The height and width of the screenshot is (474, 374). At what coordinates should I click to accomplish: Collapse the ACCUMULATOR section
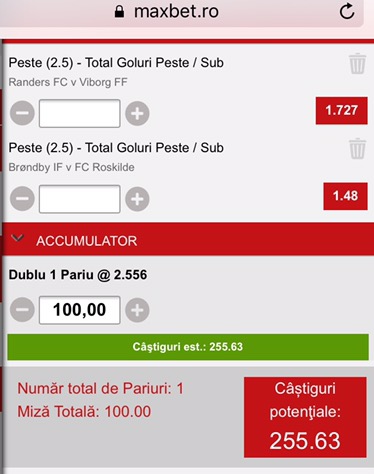(18, 239)
